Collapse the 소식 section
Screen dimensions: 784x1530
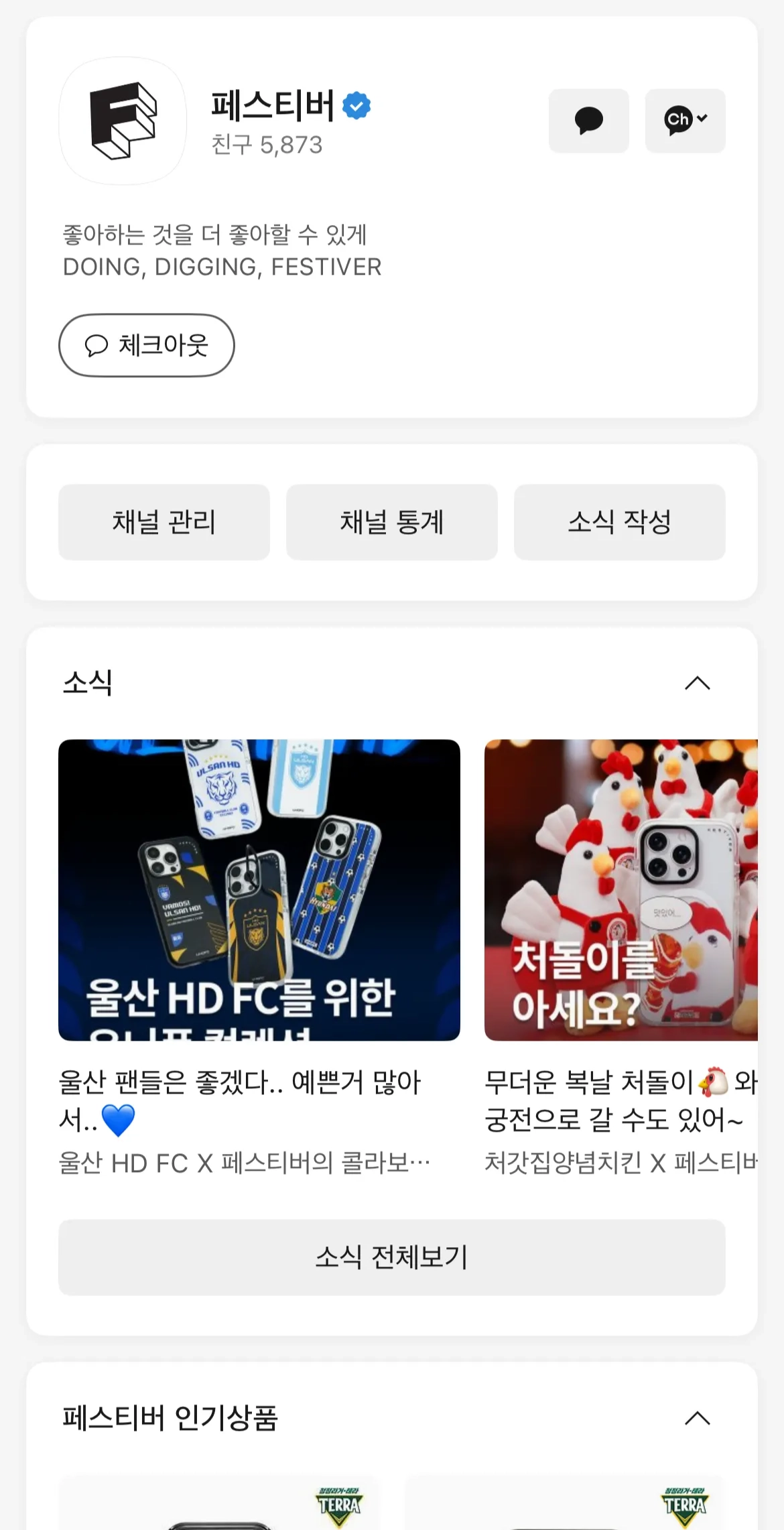coord(697,683)
